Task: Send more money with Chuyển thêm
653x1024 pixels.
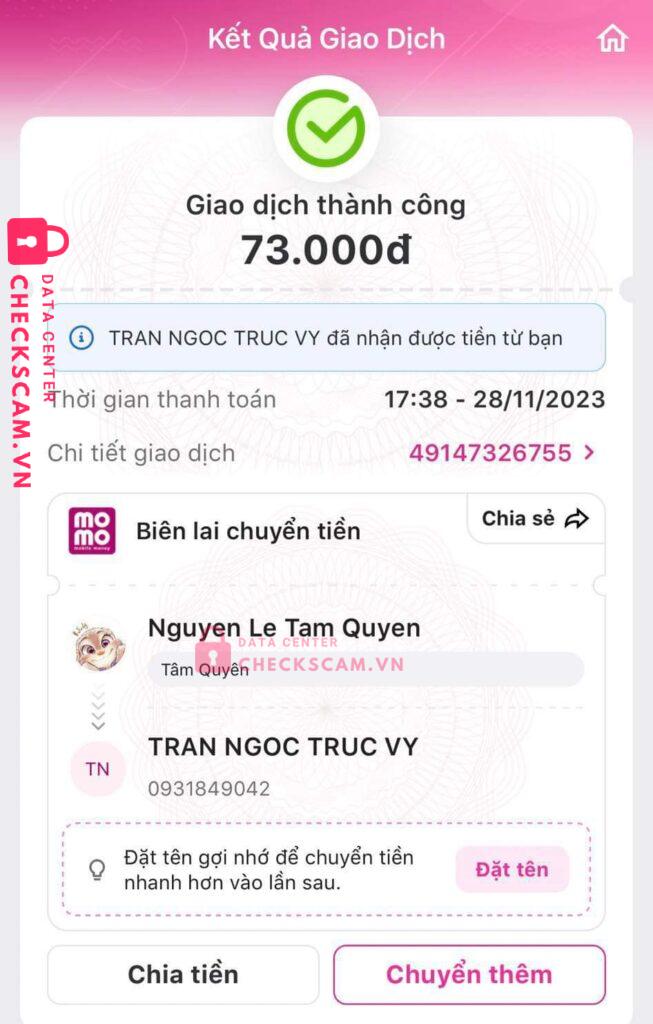Action: point(469,974)
